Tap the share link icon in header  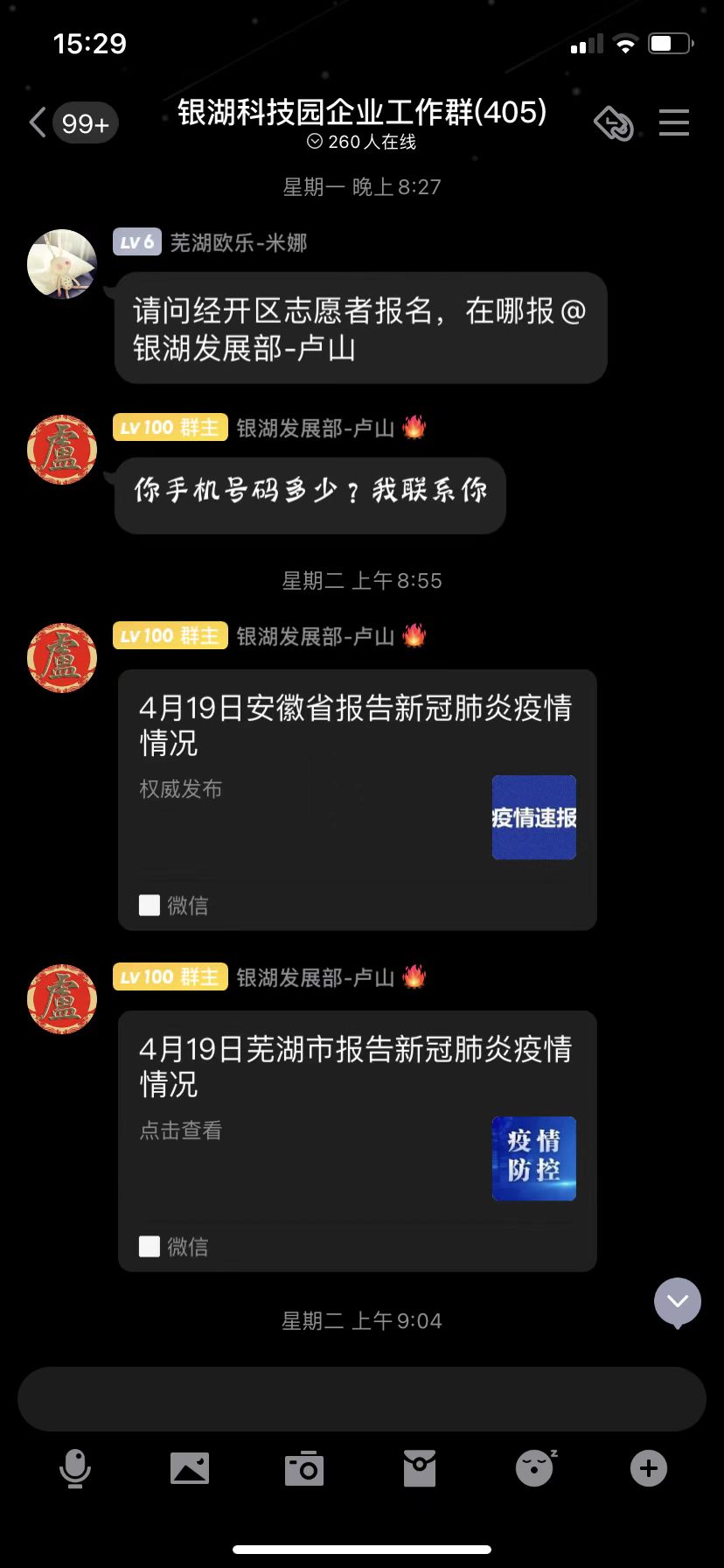[x=614, y=123]
